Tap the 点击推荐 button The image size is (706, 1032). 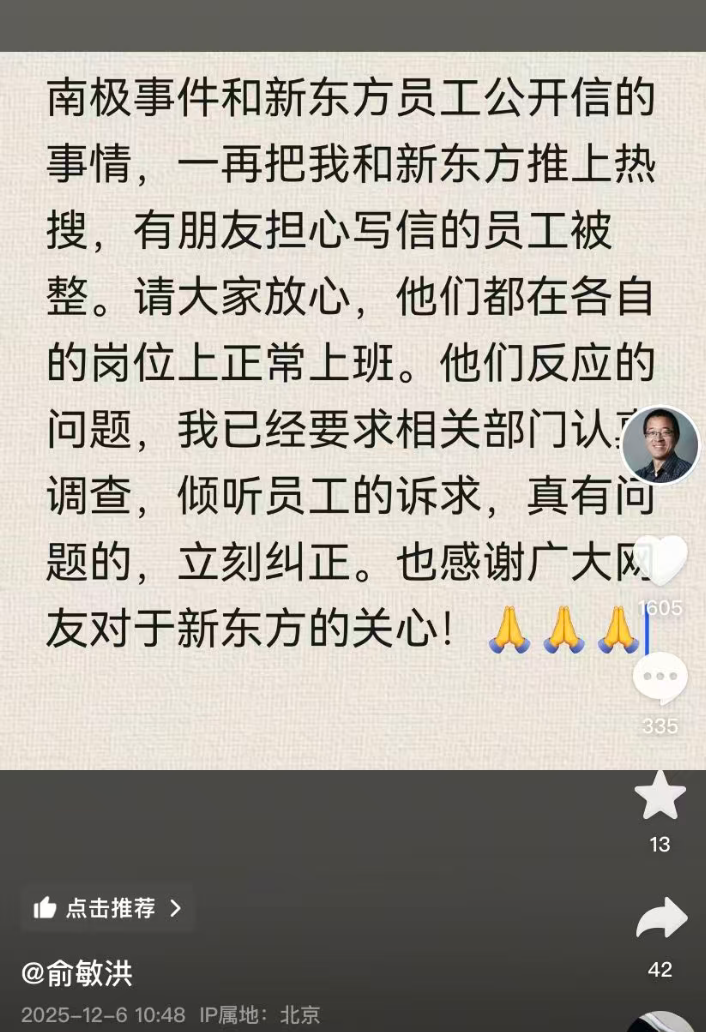click(108, 908)
